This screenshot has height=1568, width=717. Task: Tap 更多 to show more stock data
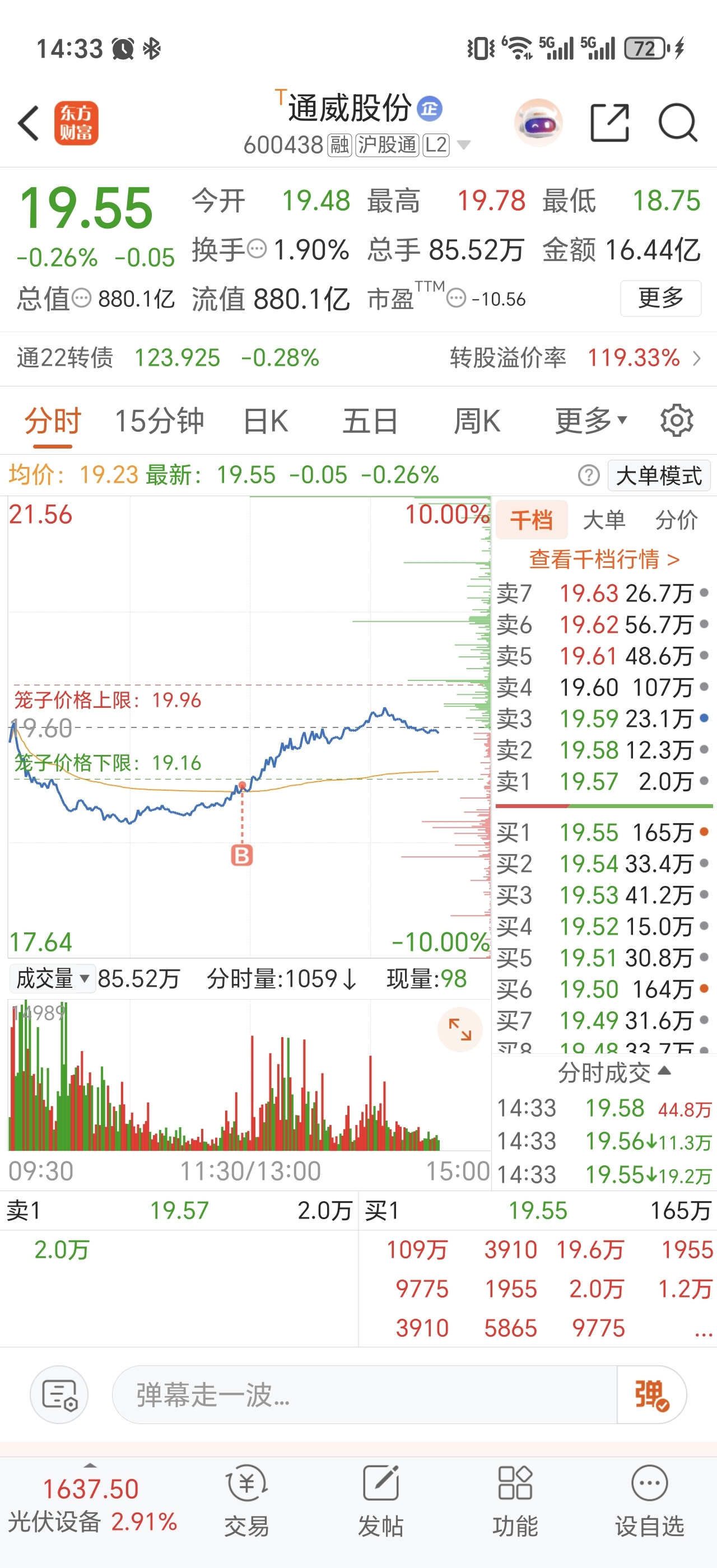pyautogui.click(x=660, y=298)
